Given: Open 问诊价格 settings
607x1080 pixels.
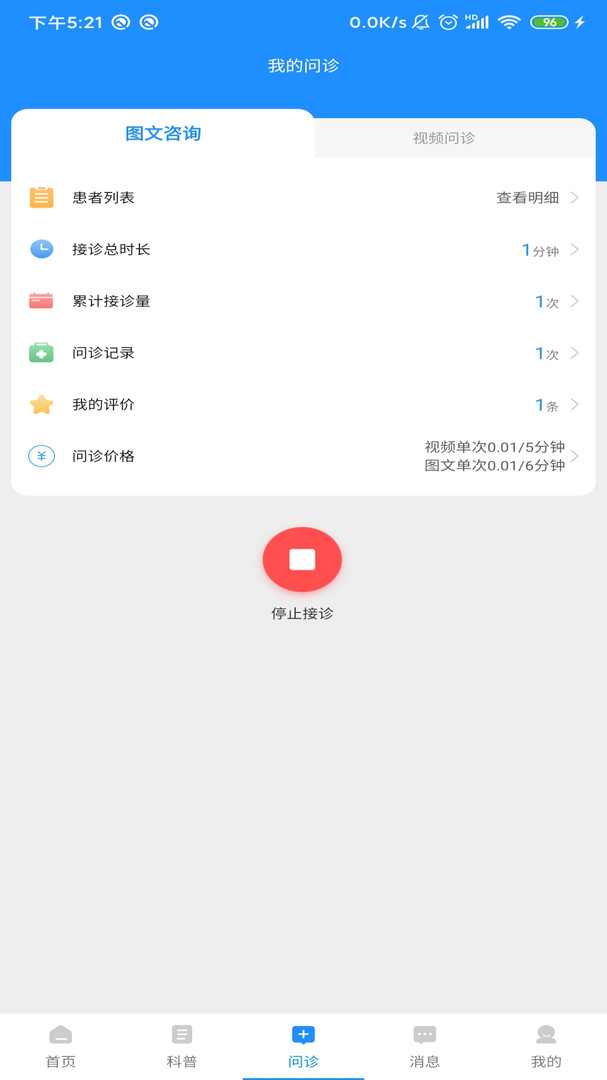Looking at the screenshot, I should tap(303, 456).
